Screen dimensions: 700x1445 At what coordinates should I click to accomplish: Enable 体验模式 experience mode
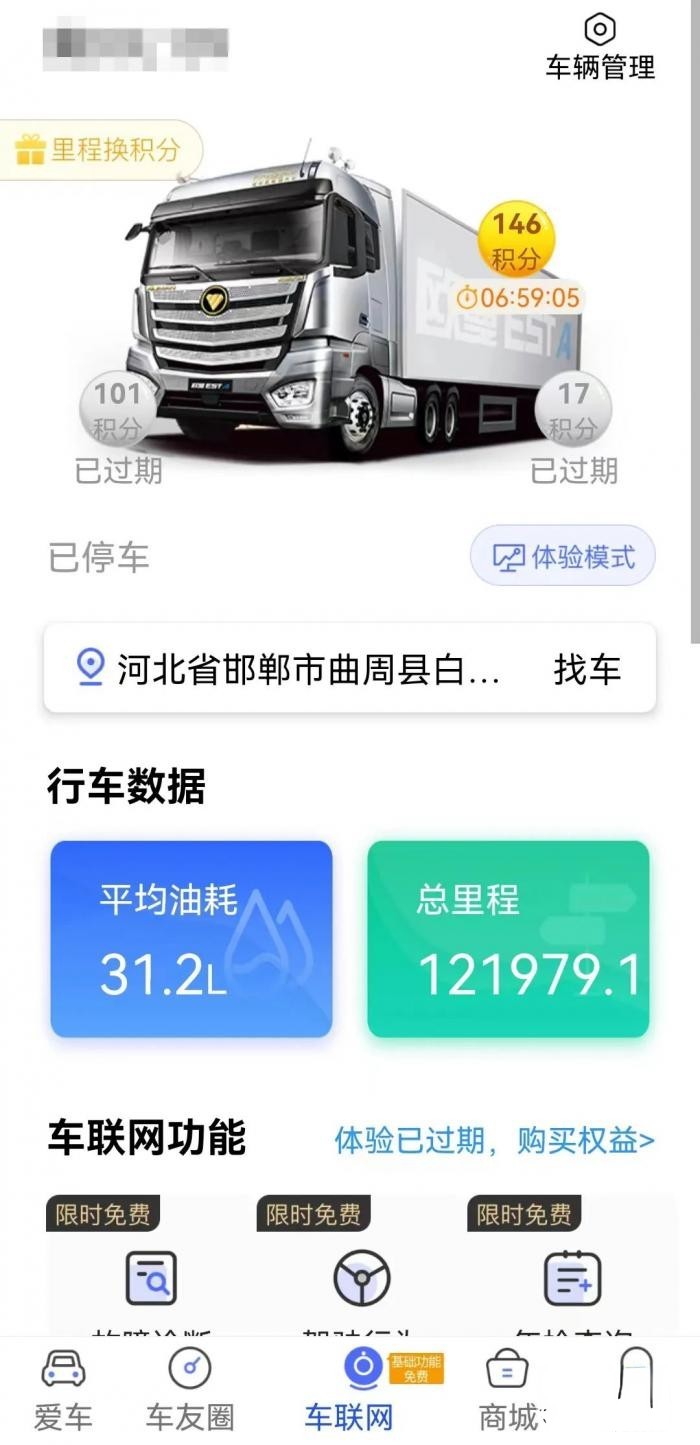point(563,556)
